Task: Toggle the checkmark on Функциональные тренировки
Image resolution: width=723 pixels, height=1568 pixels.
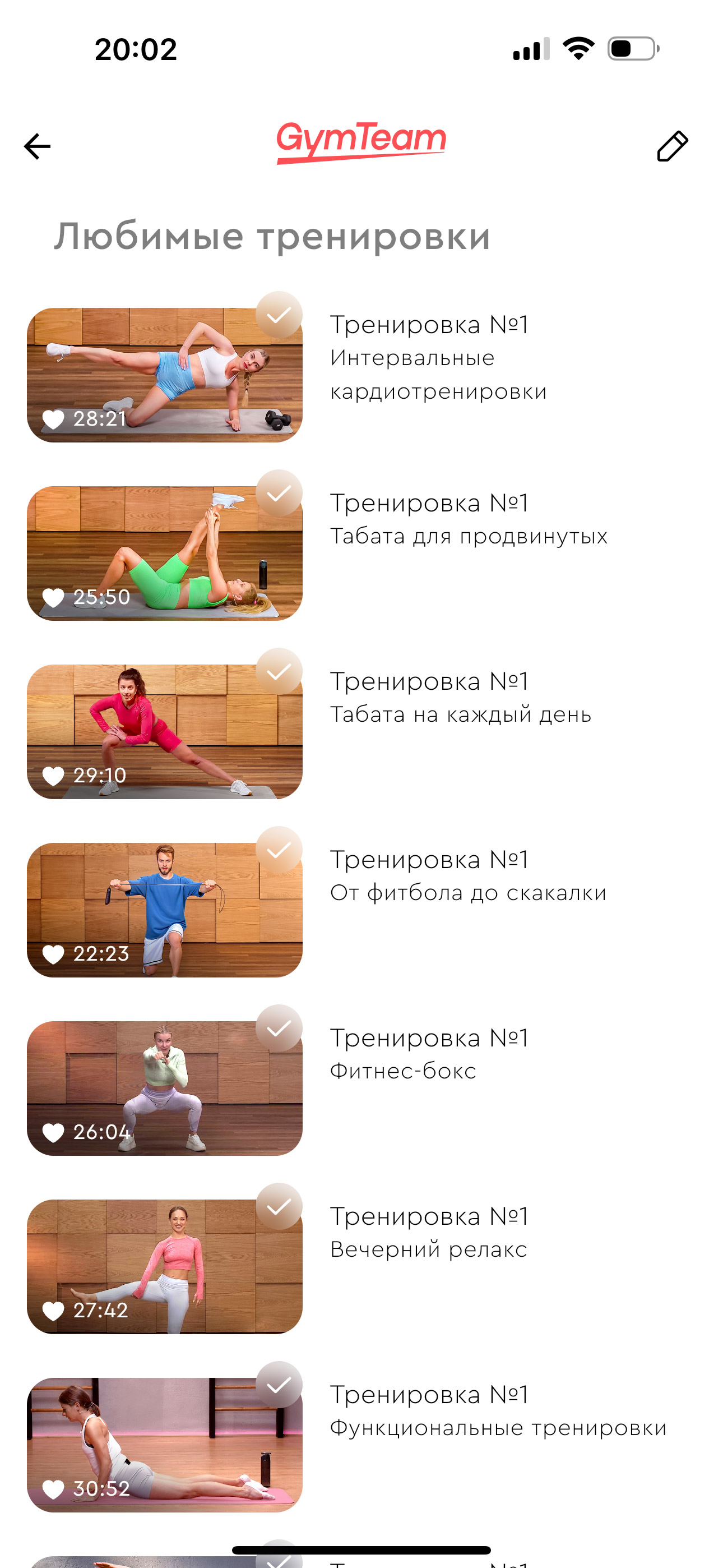Action: [279, 1385]
